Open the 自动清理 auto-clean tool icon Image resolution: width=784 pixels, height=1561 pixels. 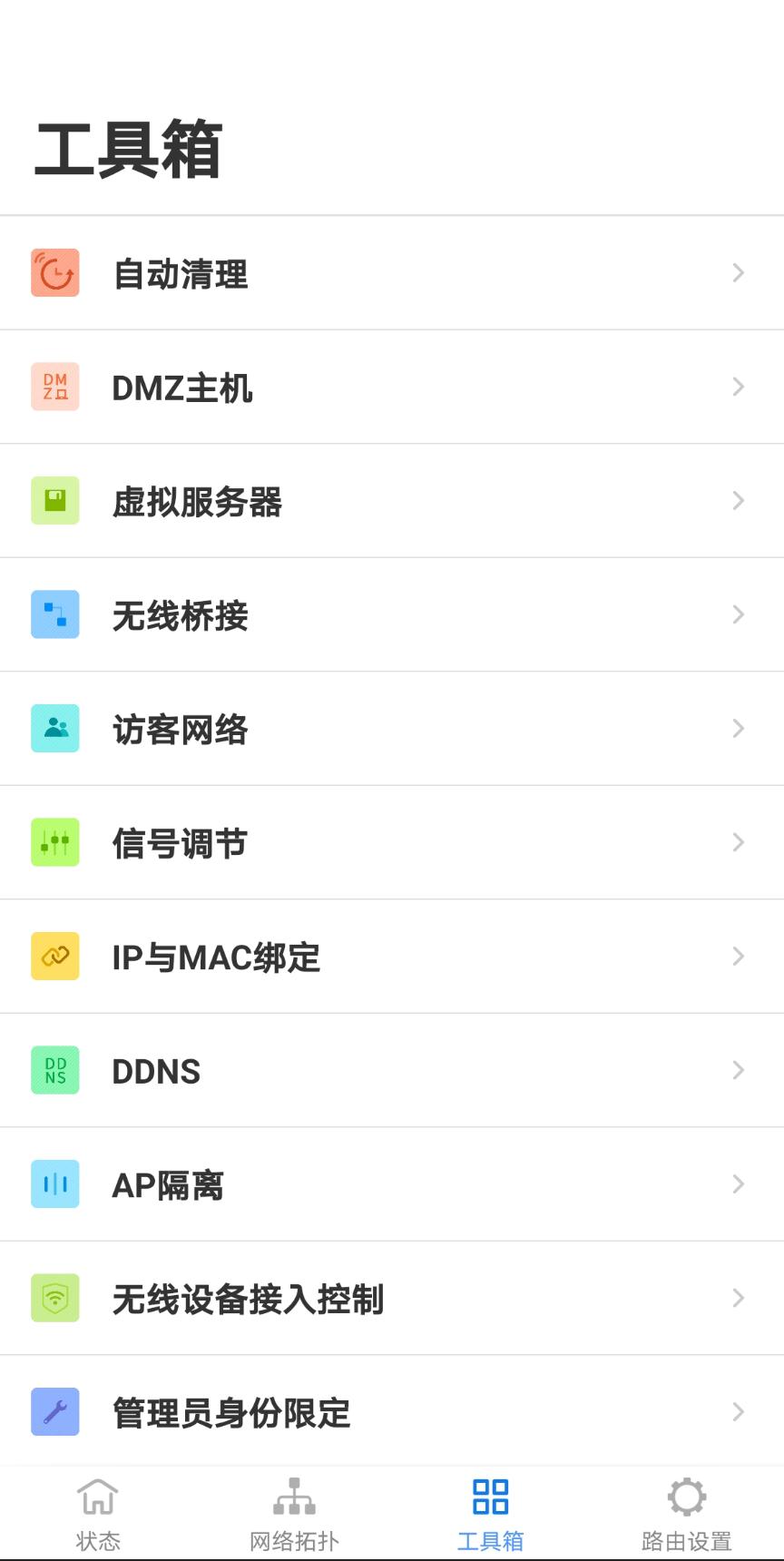pyautogui.click(x=55, y=272)
